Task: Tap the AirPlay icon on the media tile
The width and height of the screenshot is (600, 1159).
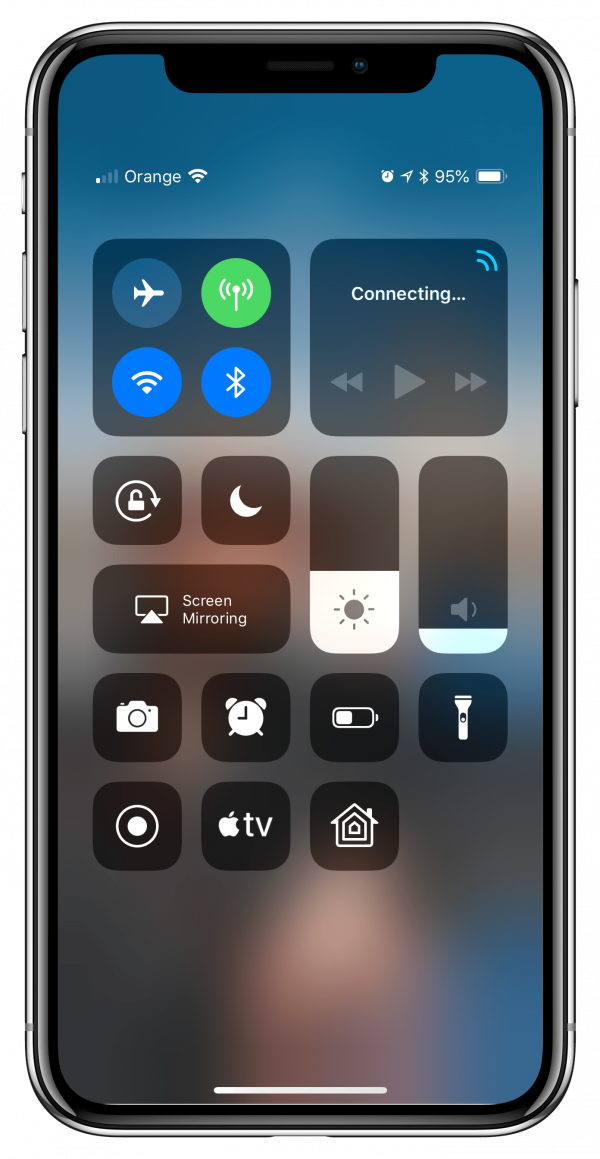Action: coord(486,260)
